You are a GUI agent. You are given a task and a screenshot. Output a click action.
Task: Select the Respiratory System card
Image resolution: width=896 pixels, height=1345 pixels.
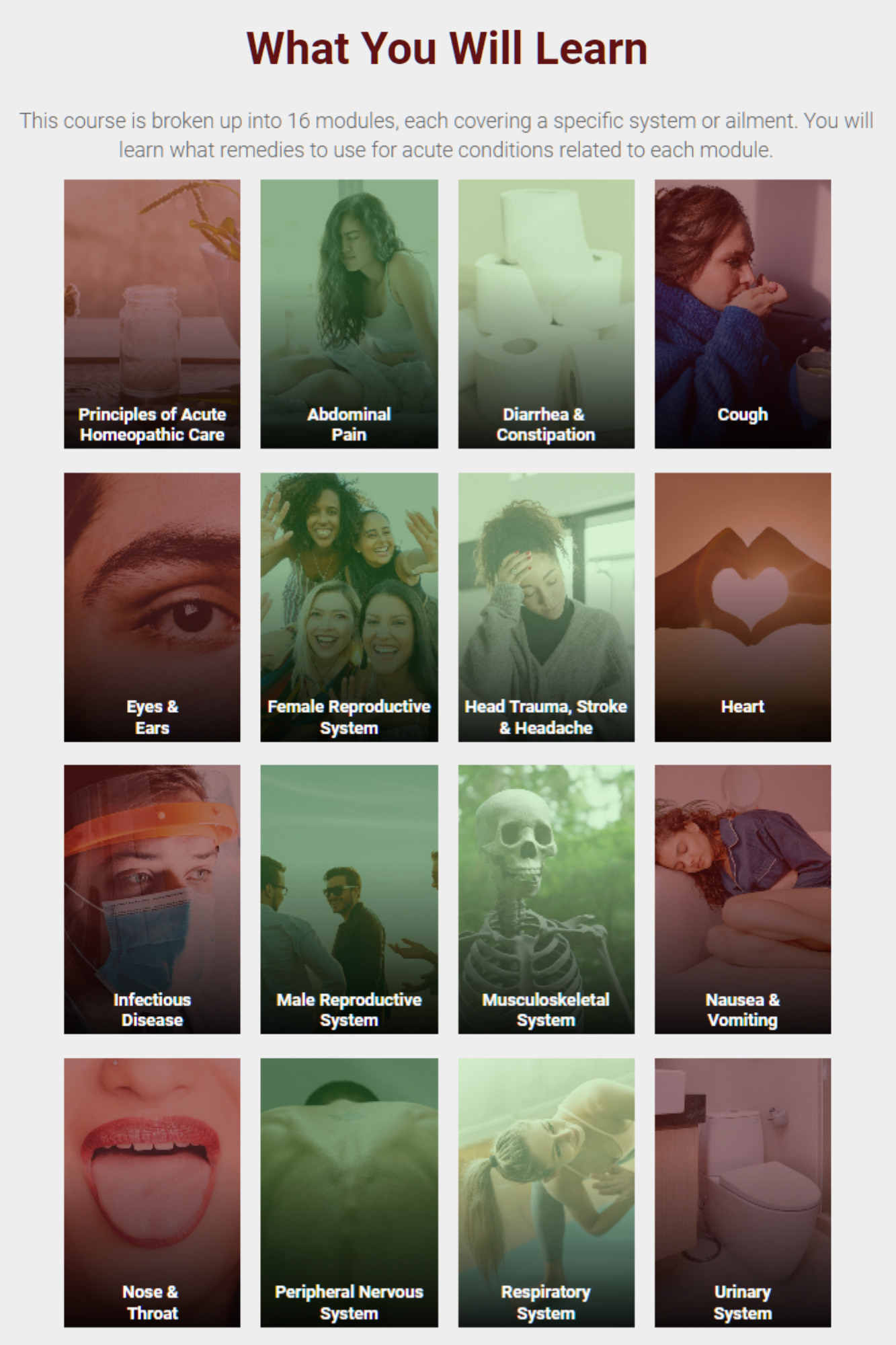(546, 1192)
